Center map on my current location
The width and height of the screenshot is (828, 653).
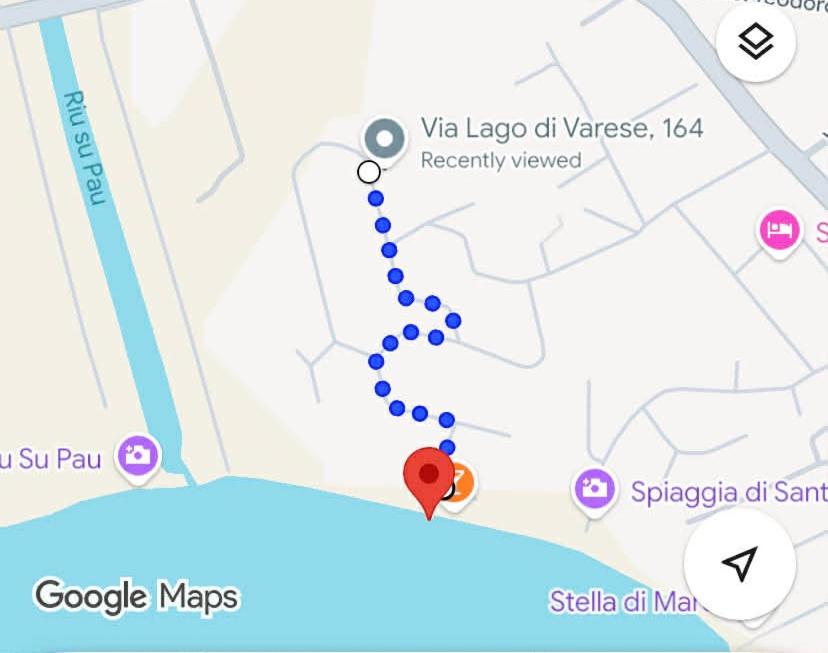(738, 563)
